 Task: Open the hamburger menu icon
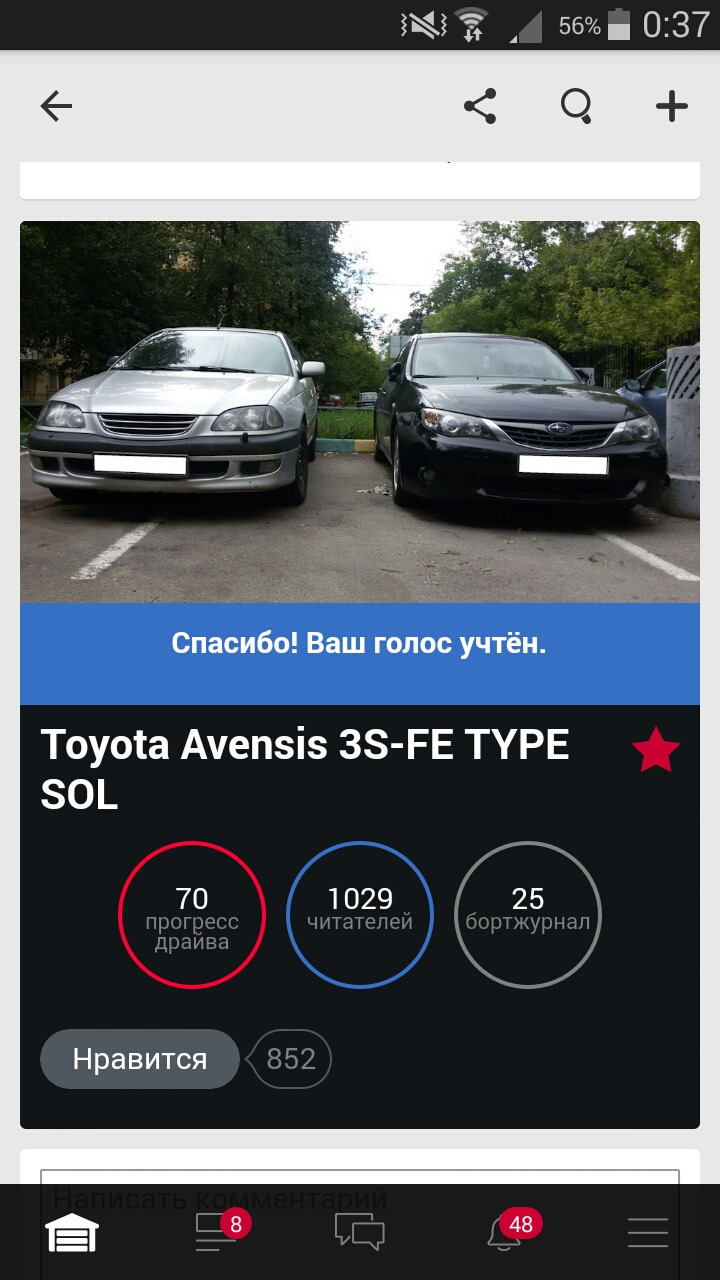pyautogui.click(x=647, y=1236)
